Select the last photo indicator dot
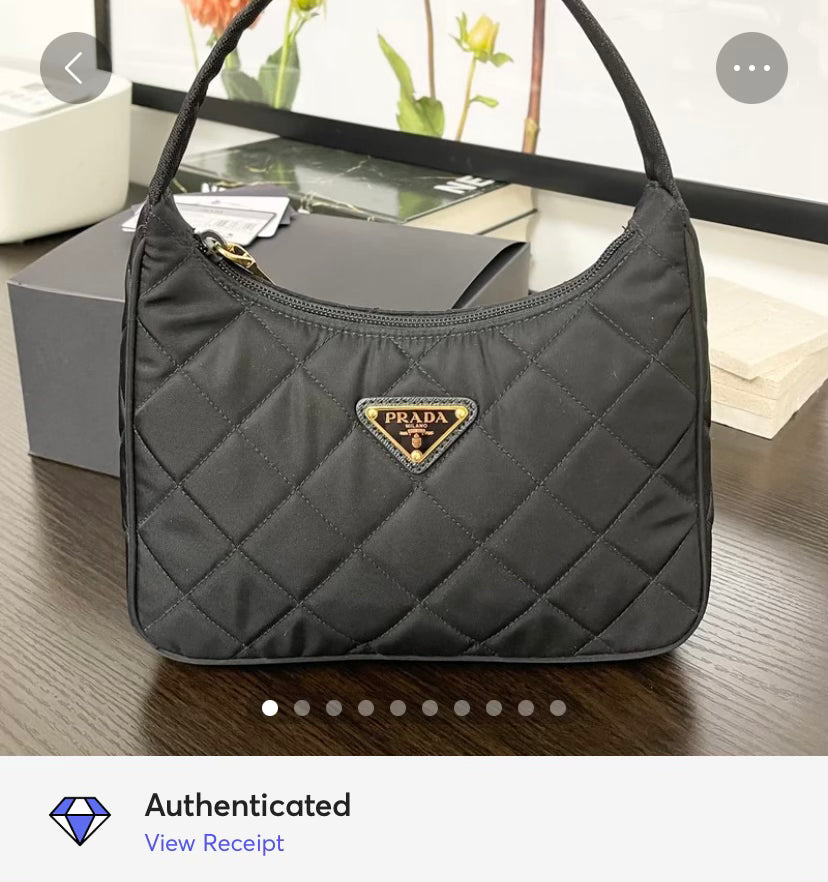 pos(558,708)
